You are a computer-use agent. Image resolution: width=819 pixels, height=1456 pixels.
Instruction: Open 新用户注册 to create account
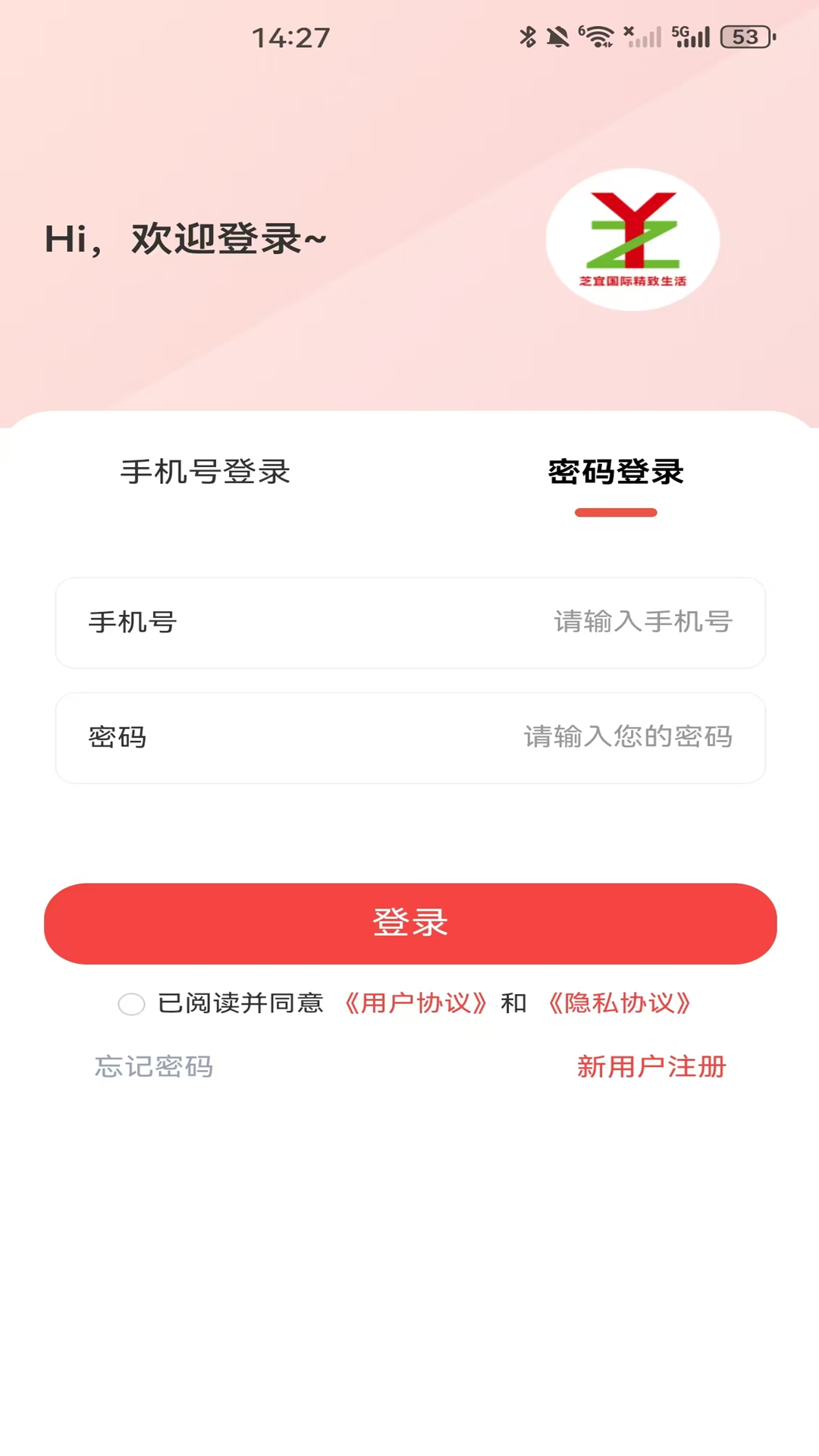click(x=651, y=1067)
